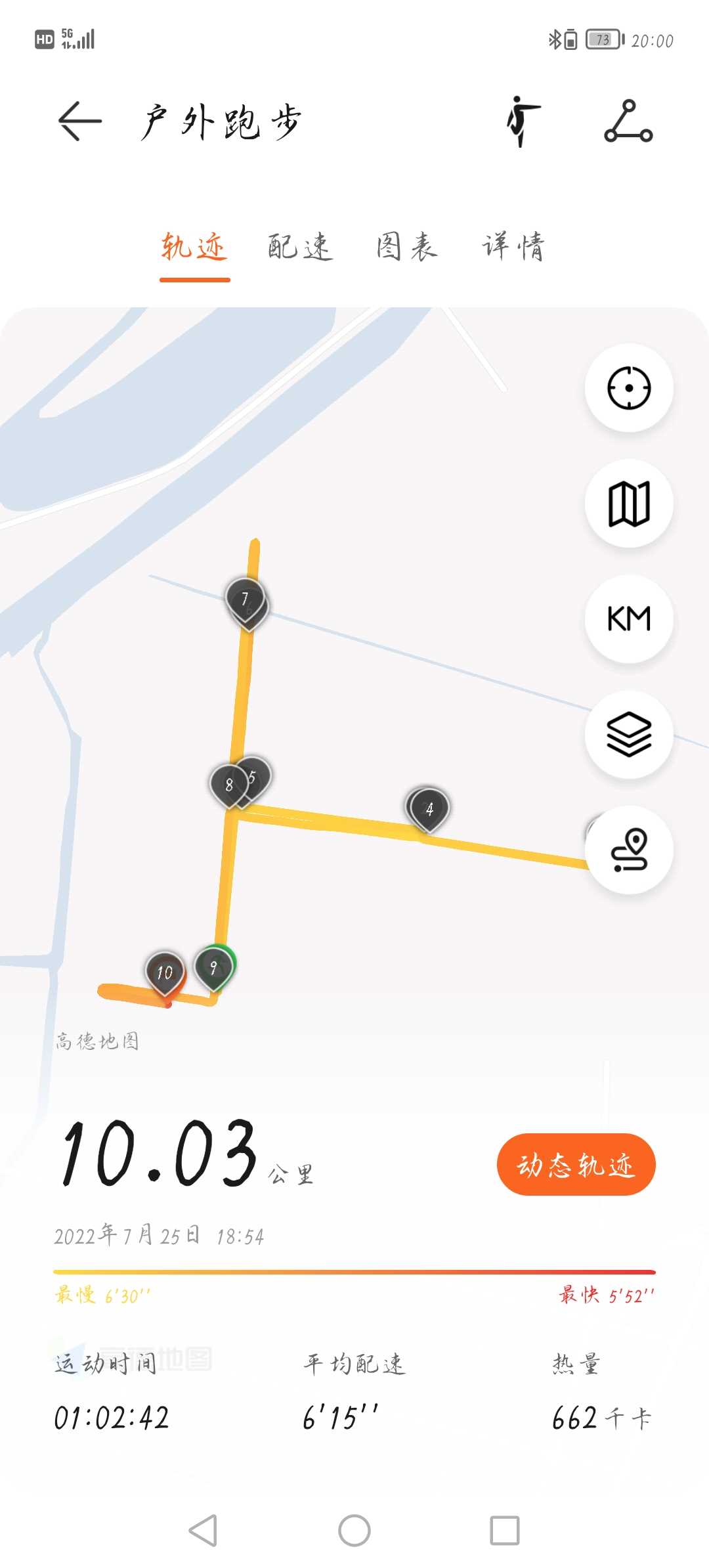This screenshot has width=709, height=1568.
Task: Tap the system home button
Action: click(354, 1531)
